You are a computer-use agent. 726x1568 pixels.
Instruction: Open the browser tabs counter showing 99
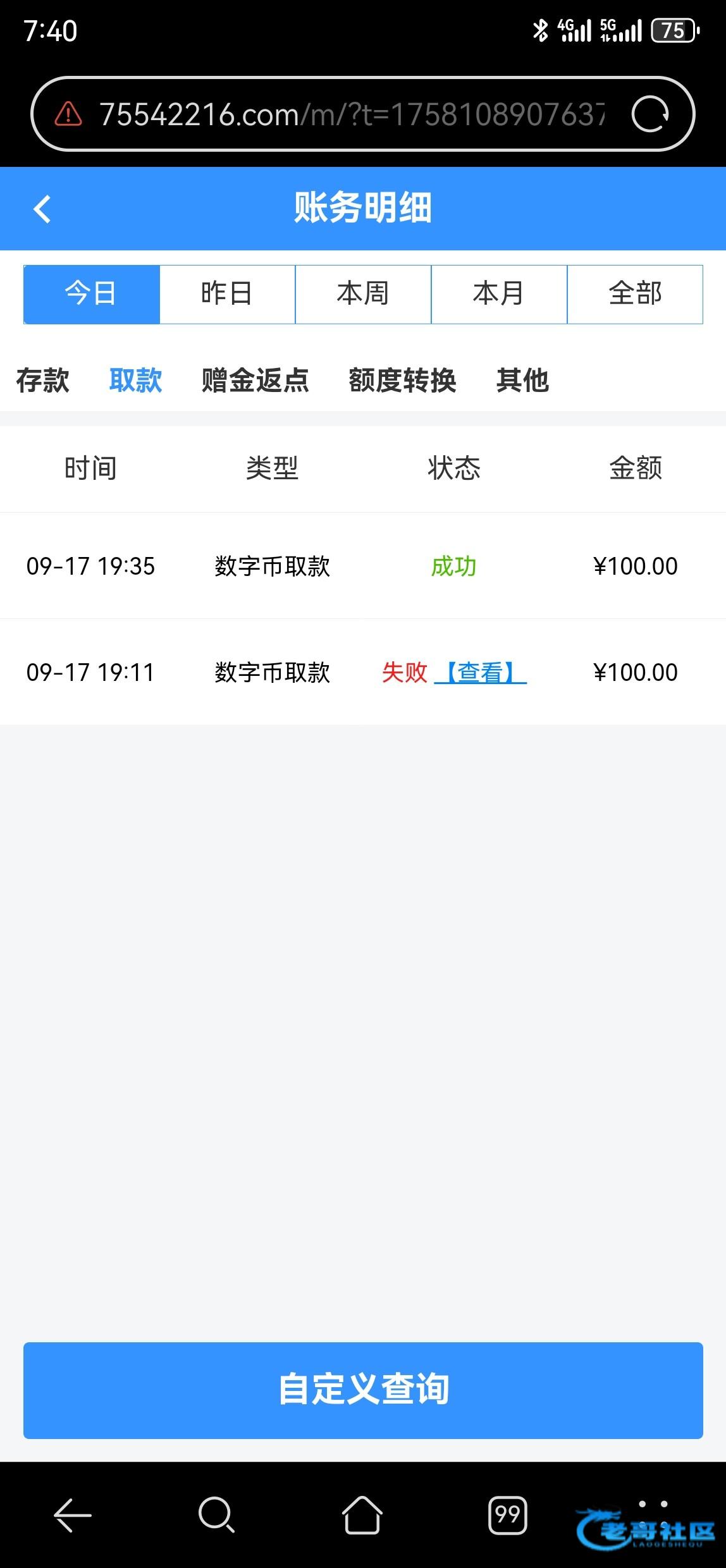pos(507,1515)
